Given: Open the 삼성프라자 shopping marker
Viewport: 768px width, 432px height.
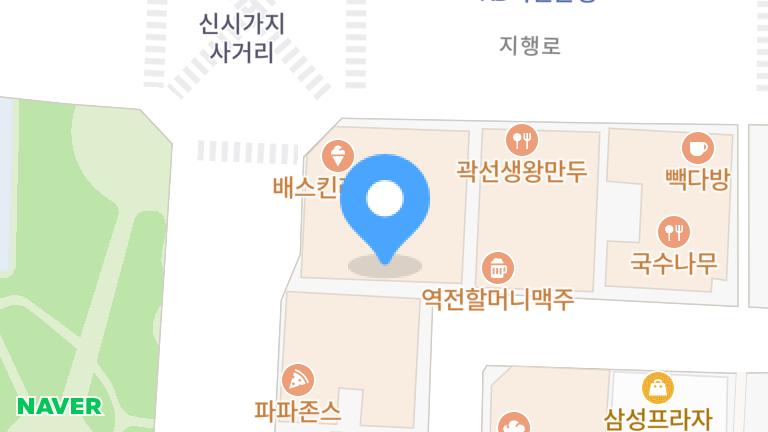Looking at the screenshot, I should pyautogui.click(x=658, y=388).
